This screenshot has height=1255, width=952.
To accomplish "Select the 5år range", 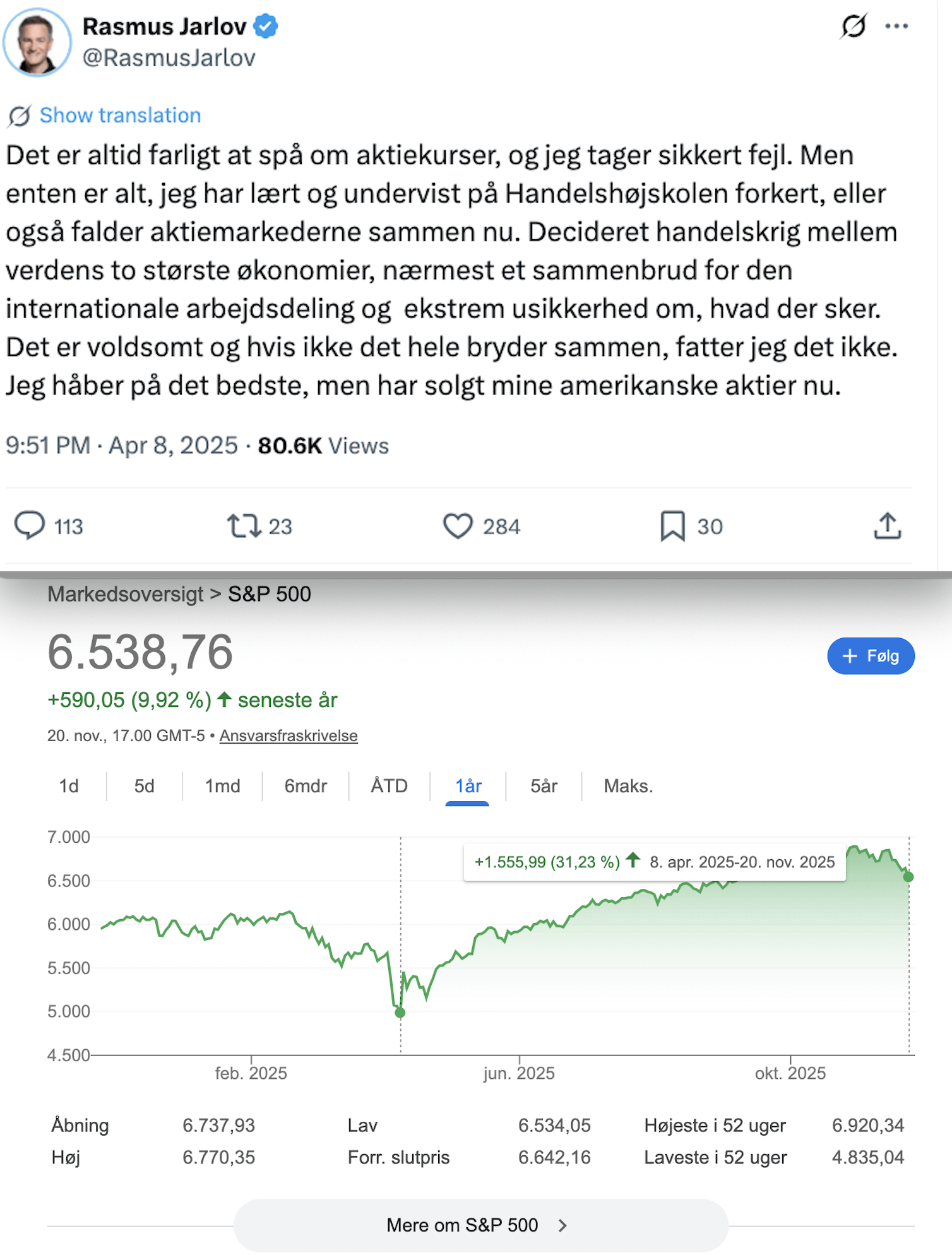I will (x=544, y=786).
